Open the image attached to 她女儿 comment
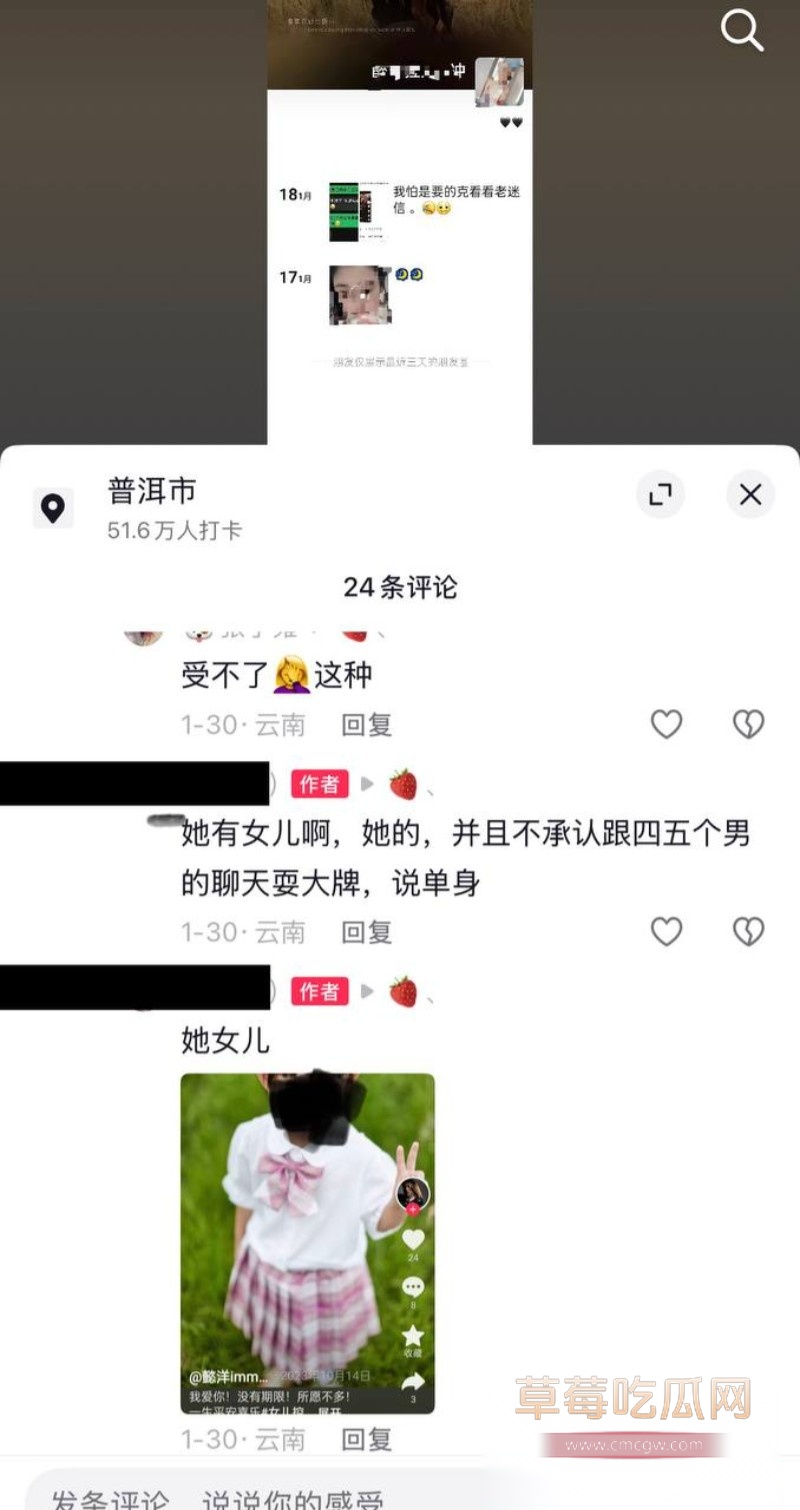The height and width of the screenshot is (1510, 800). pos(307,1242)
